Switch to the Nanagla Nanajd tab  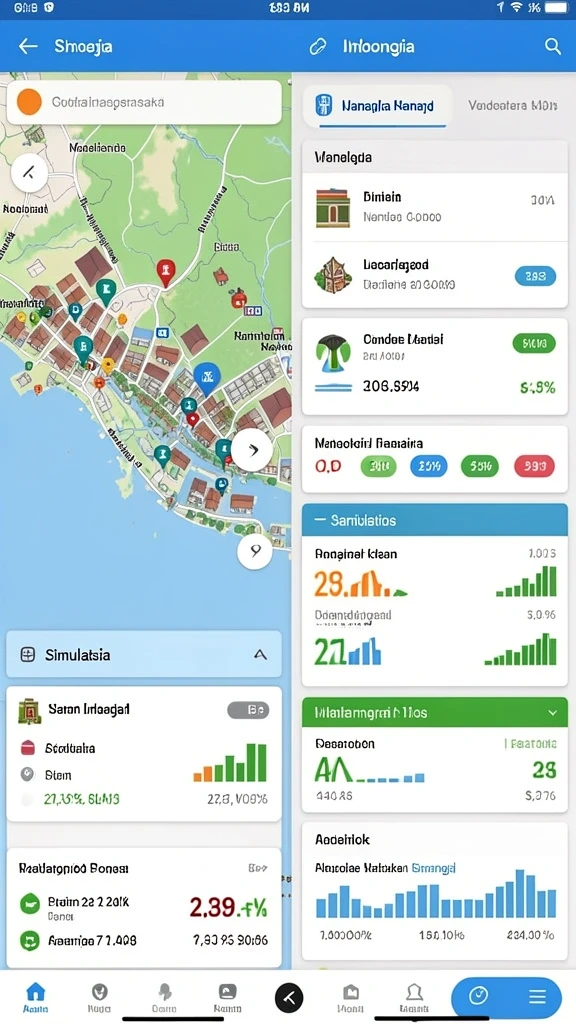(x=377, y=106)
